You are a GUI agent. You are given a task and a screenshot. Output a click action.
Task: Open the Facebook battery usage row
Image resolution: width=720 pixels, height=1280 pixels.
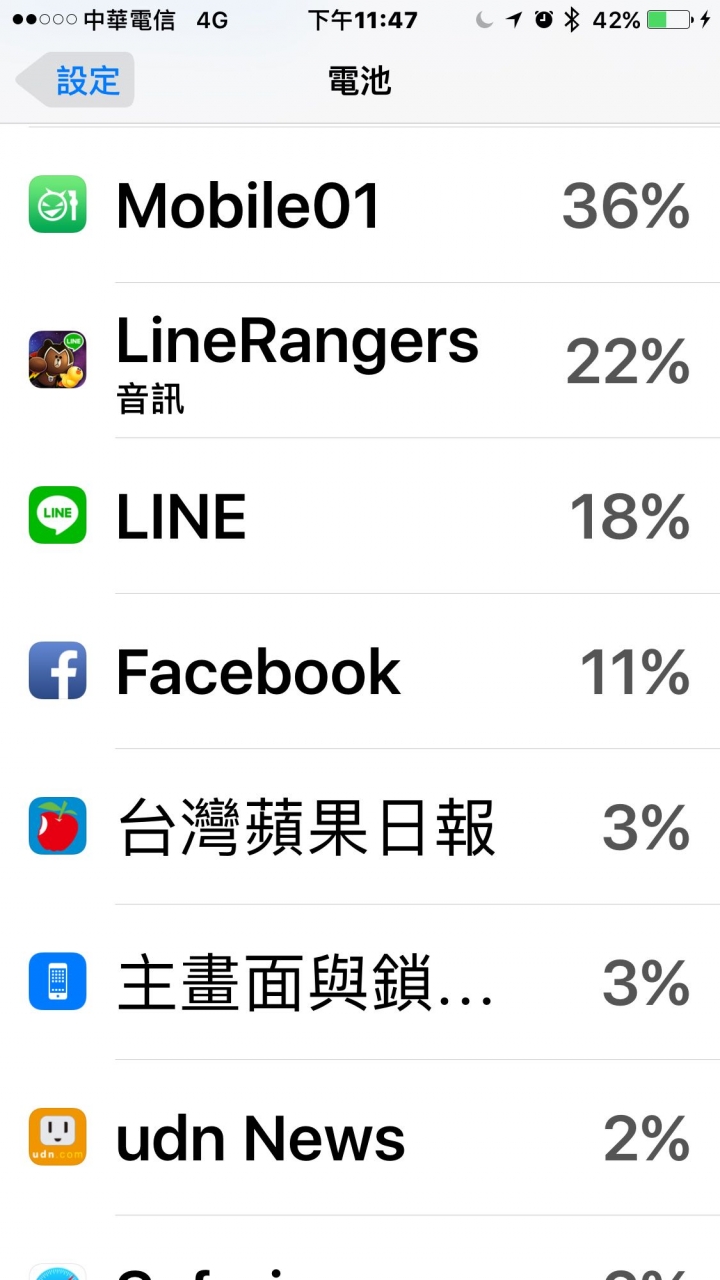coord(360,671)
